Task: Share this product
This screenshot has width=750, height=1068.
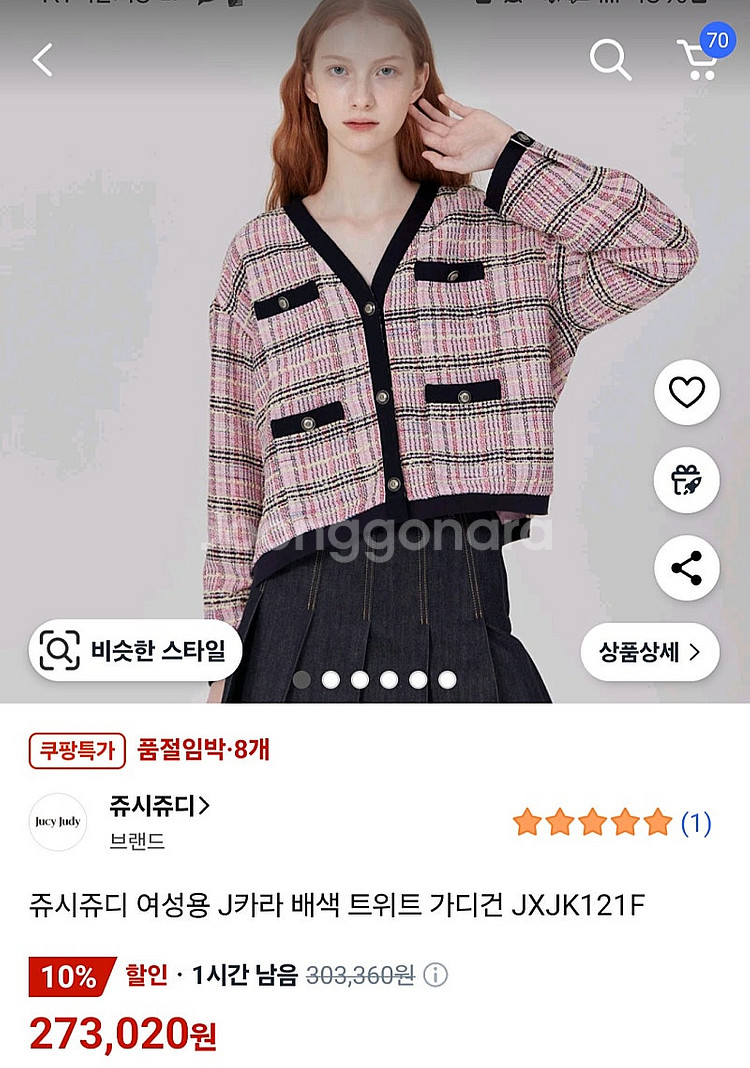Action: tap(687, 569)
